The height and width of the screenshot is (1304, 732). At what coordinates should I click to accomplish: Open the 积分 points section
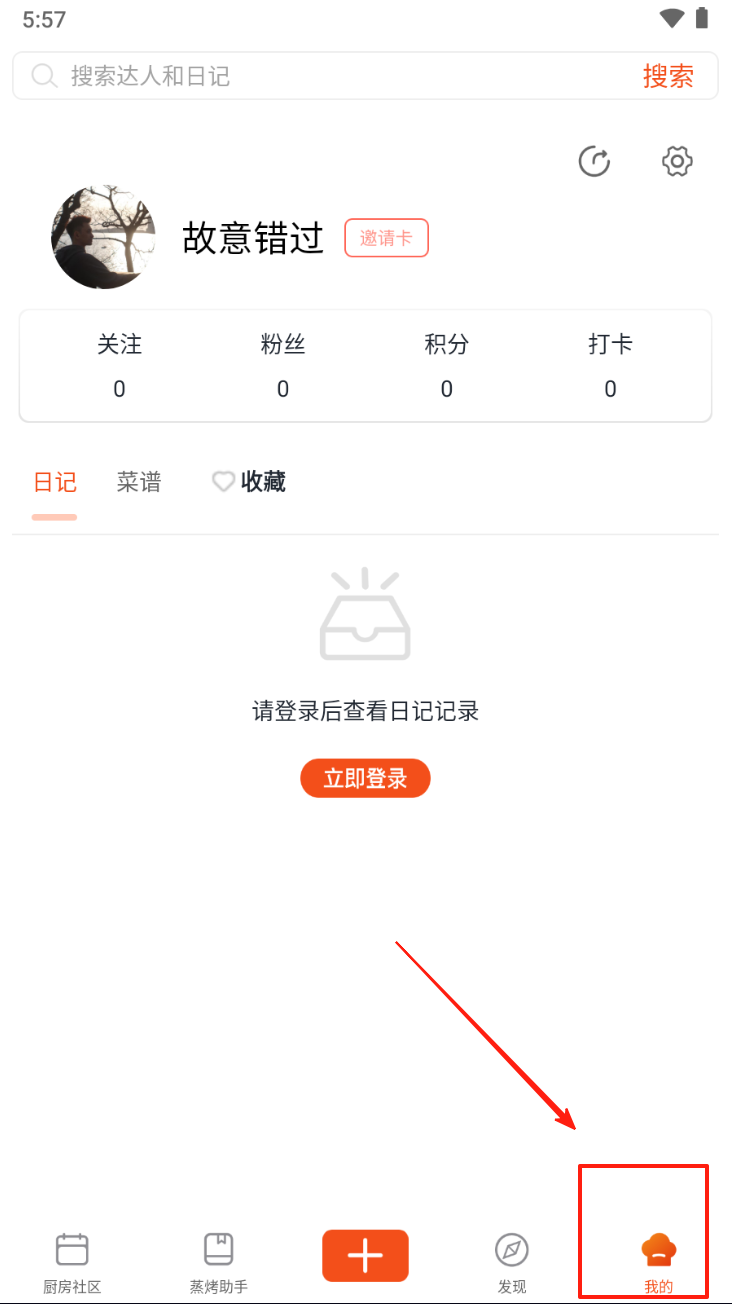[x=446, y=366]
